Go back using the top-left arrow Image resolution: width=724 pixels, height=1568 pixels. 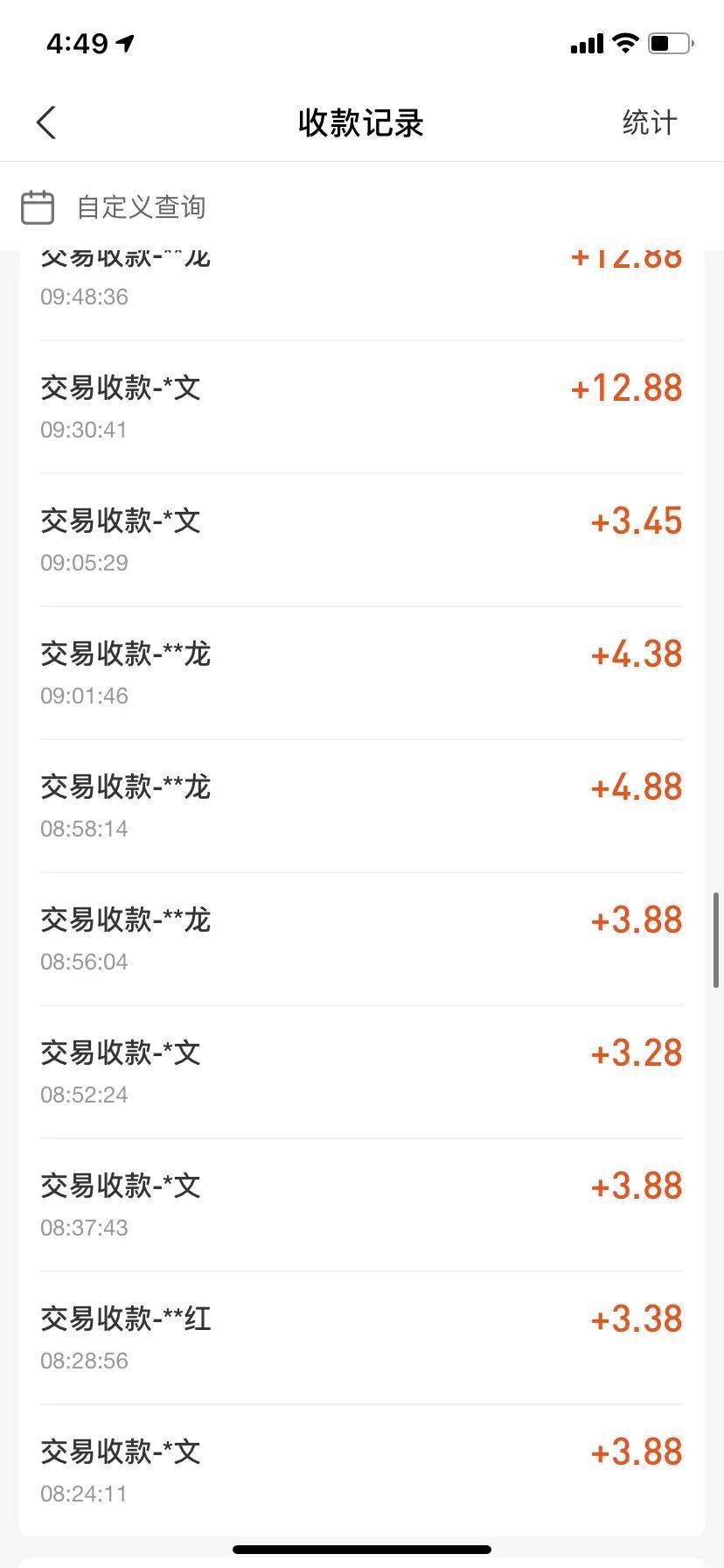(x=47, y=122)
